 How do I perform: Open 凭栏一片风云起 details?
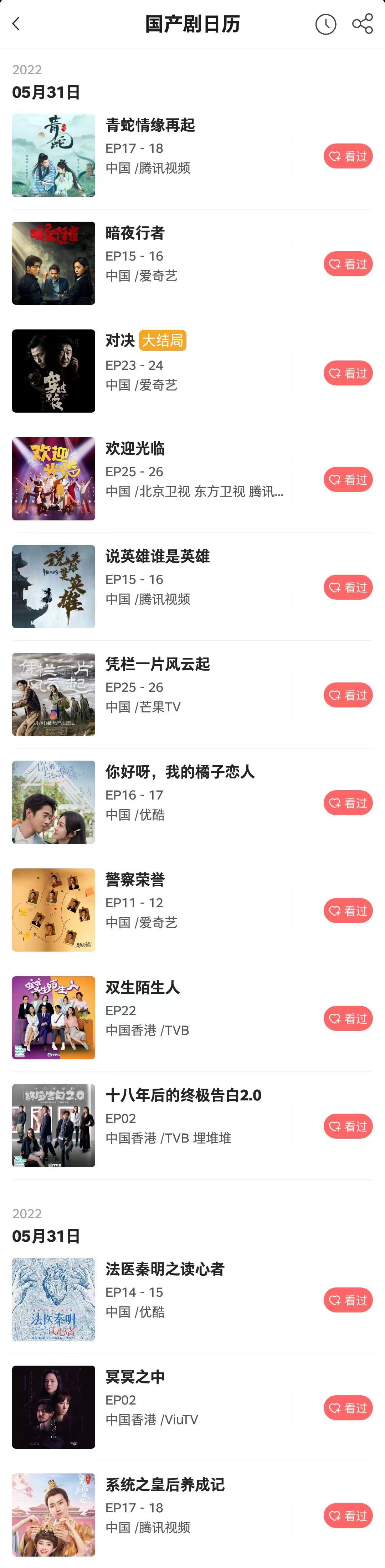click(158, 664)
